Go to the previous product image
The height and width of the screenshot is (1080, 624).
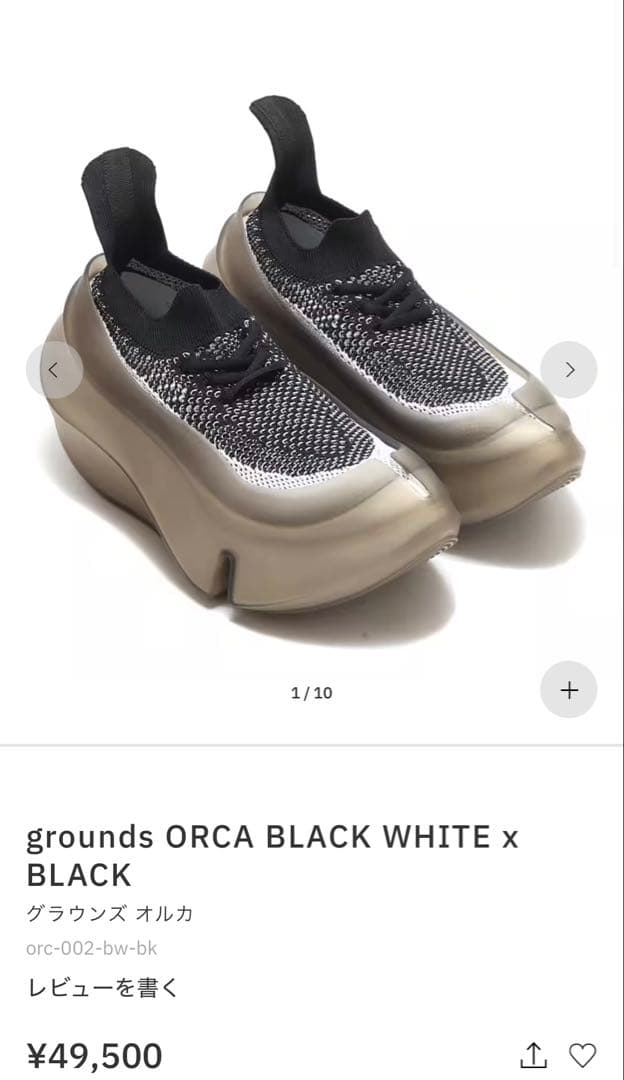pos(54,370)
